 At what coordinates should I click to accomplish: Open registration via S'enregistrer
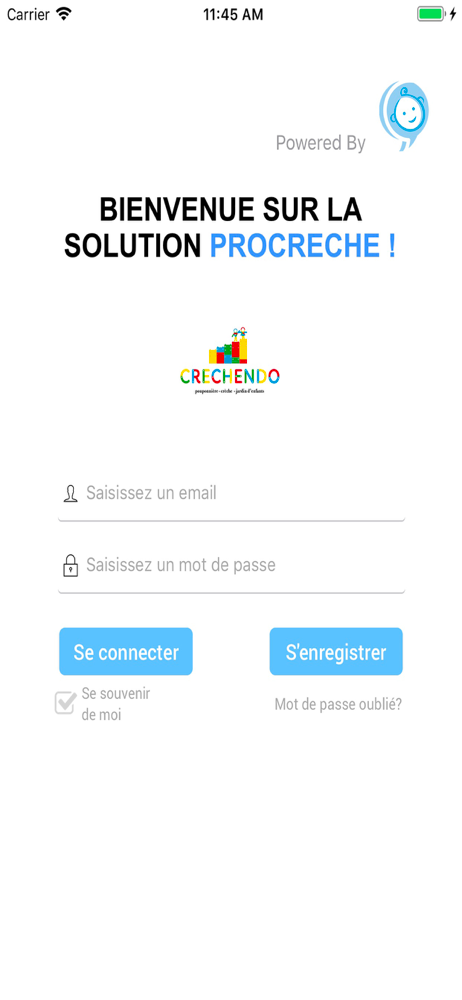coord(336,652)
